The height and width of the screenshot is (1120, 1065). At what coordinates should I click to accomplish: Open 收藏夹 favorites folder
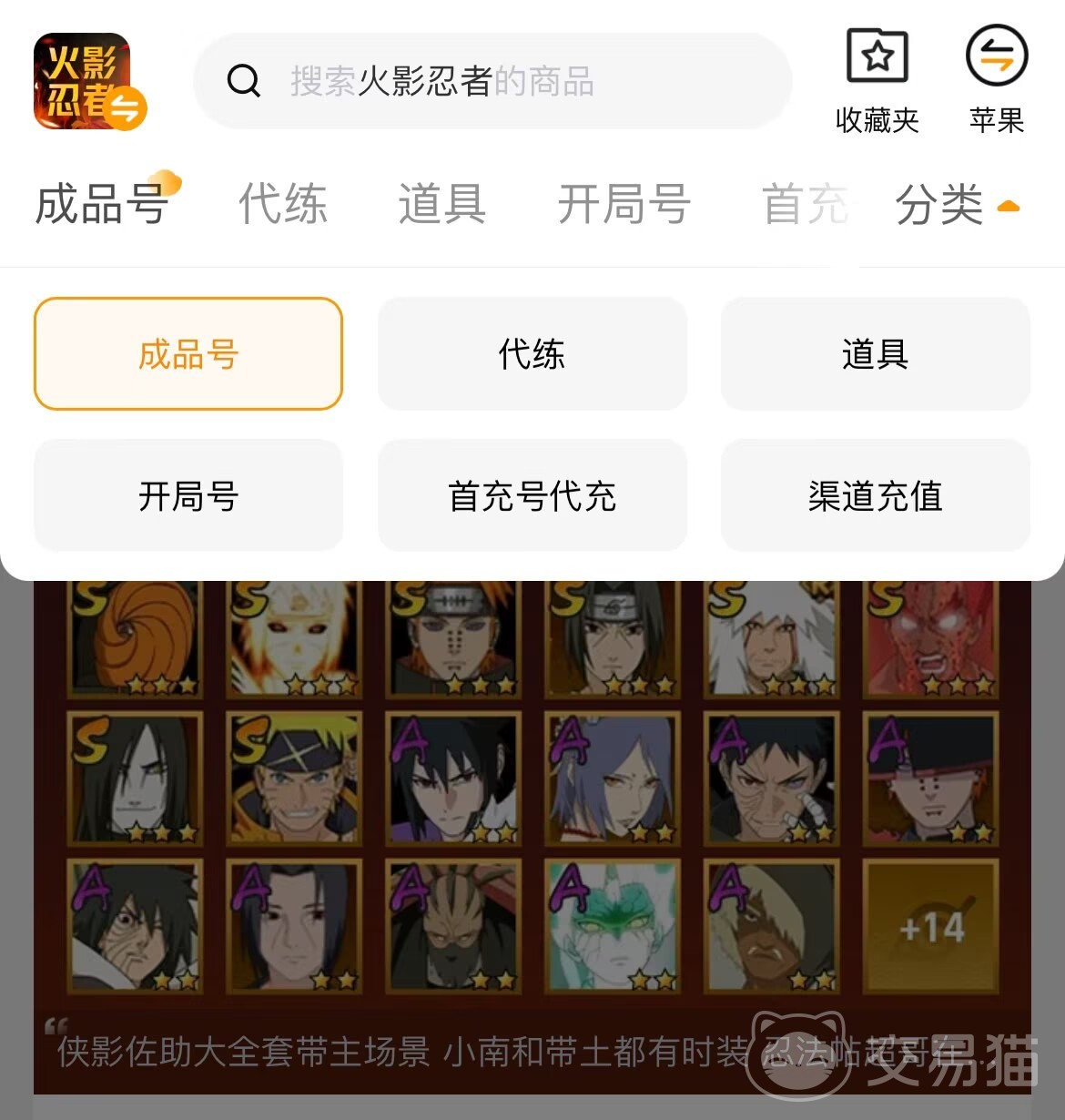tap(877, 80)
